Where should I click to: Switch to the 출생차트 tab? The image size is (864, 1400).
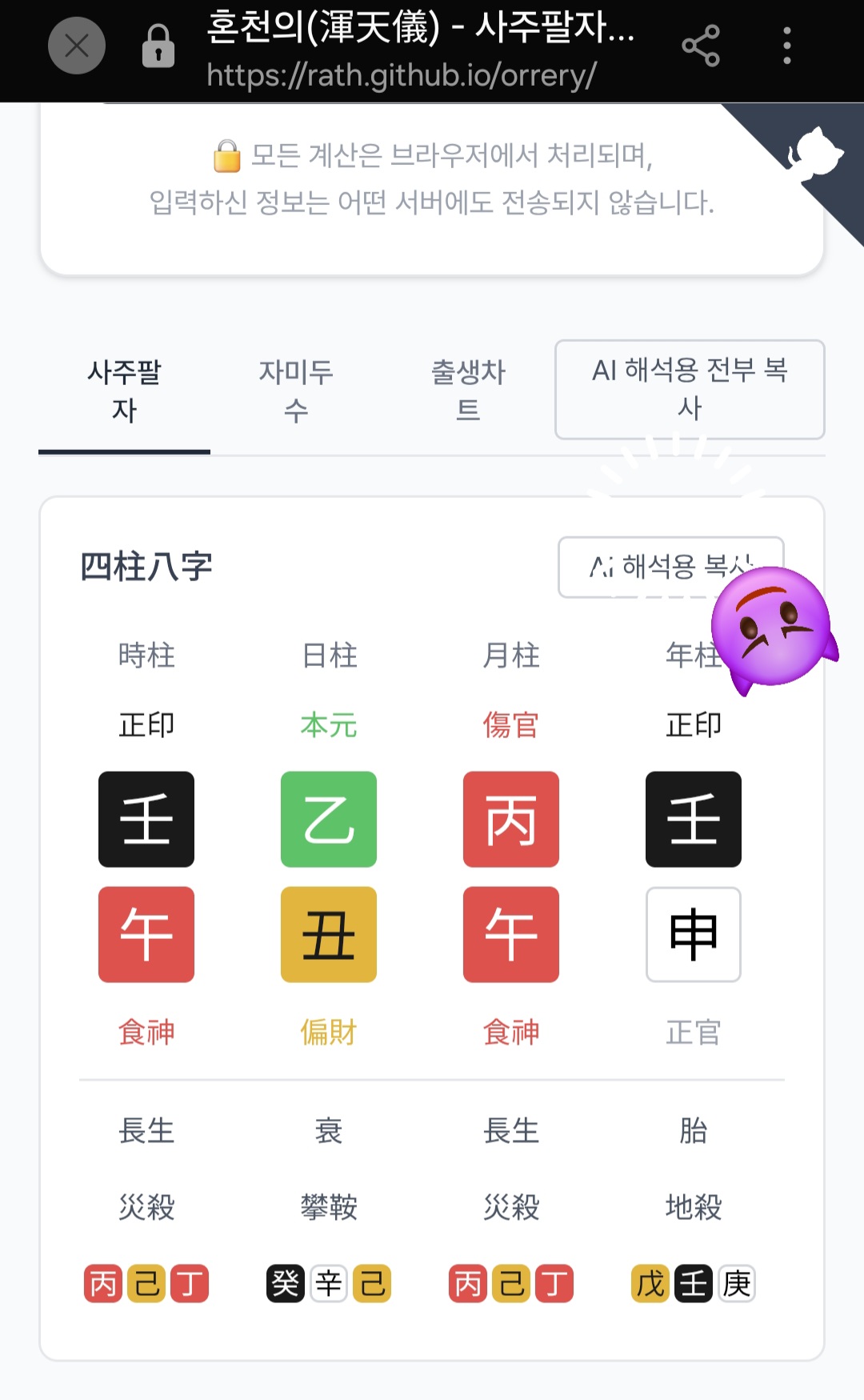[x=468, y=391]
